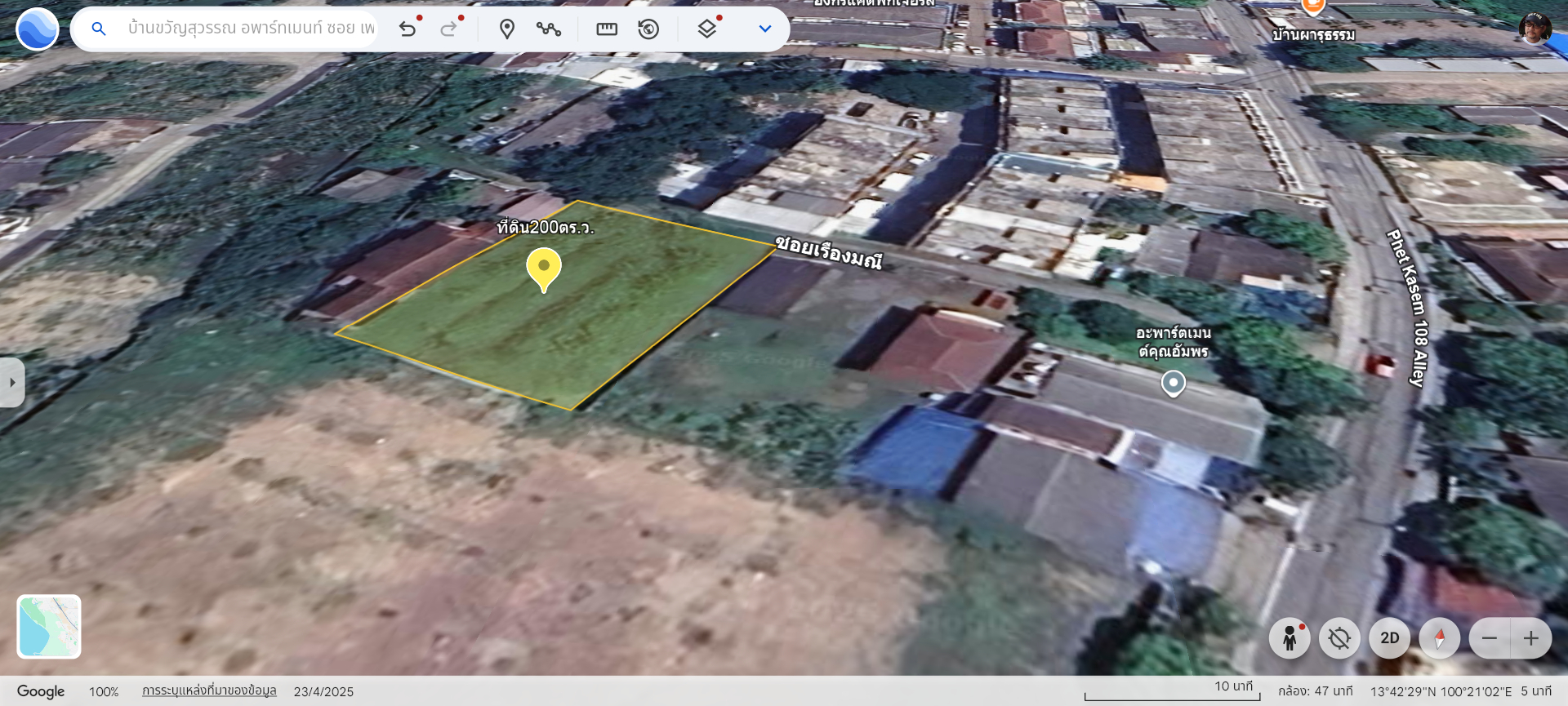Select the draw path or polygon tool

pos(549,29)
